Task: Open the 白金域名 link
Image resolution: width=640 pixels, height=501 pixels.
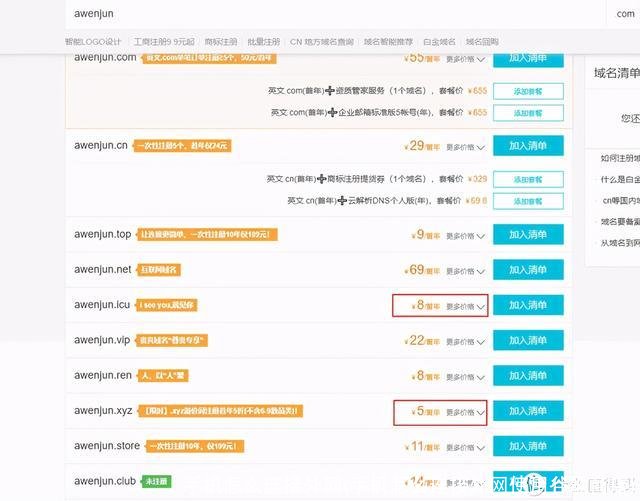Action: tap(439, 42)
